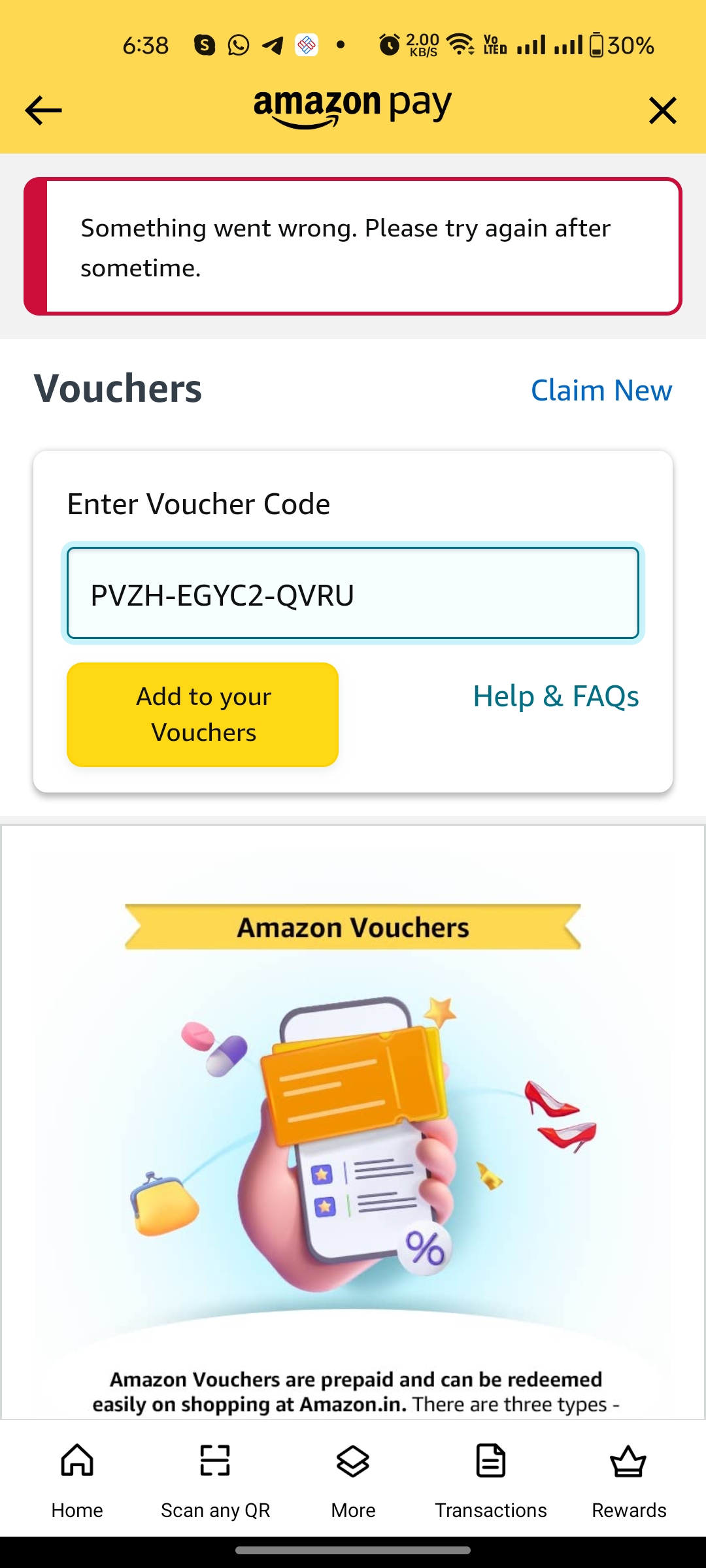Open Scan any QR
Screen dimensions: 706x1568
point(215,1478)
